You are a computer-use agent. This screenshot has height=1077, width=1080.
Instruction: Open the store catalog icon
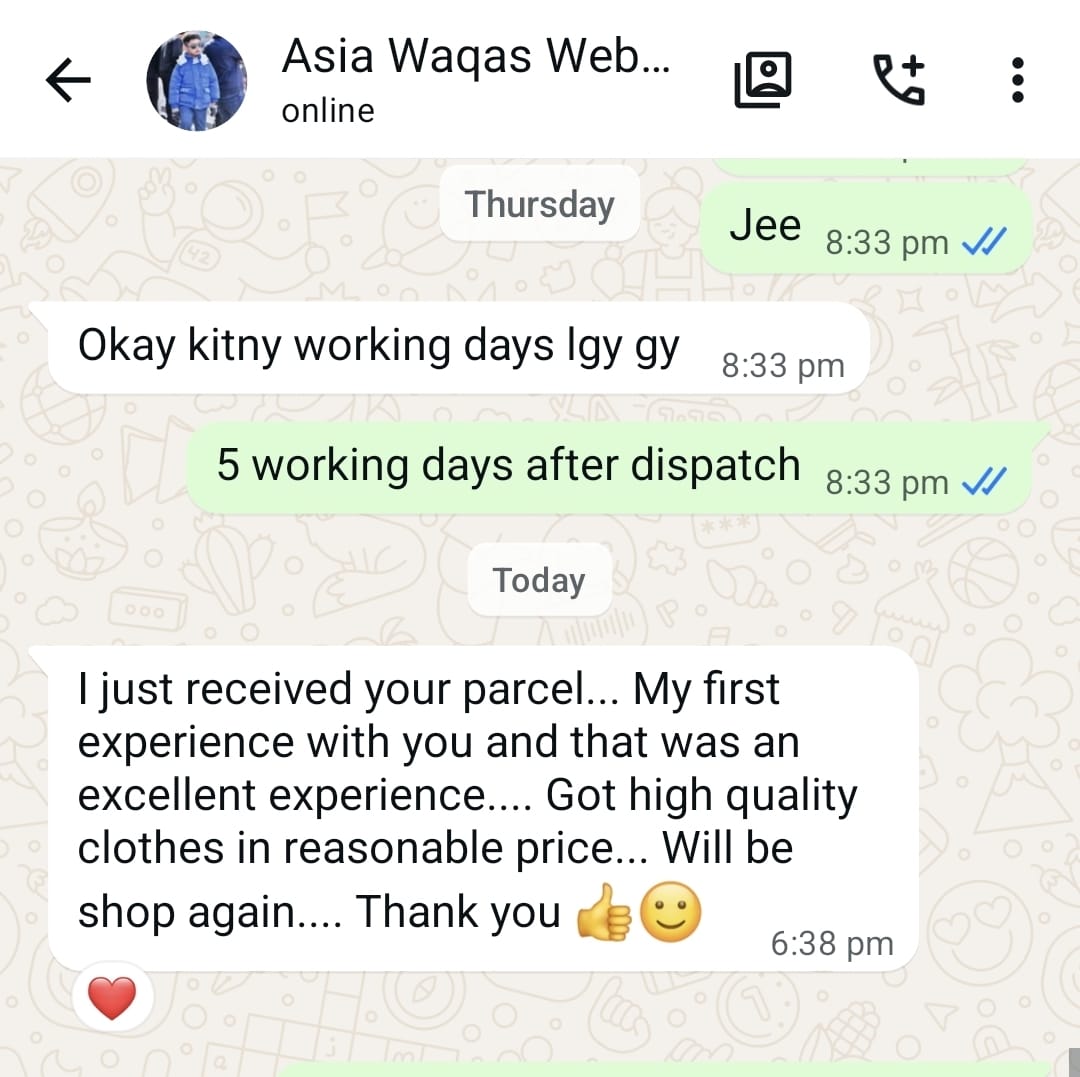pos(763,81)
